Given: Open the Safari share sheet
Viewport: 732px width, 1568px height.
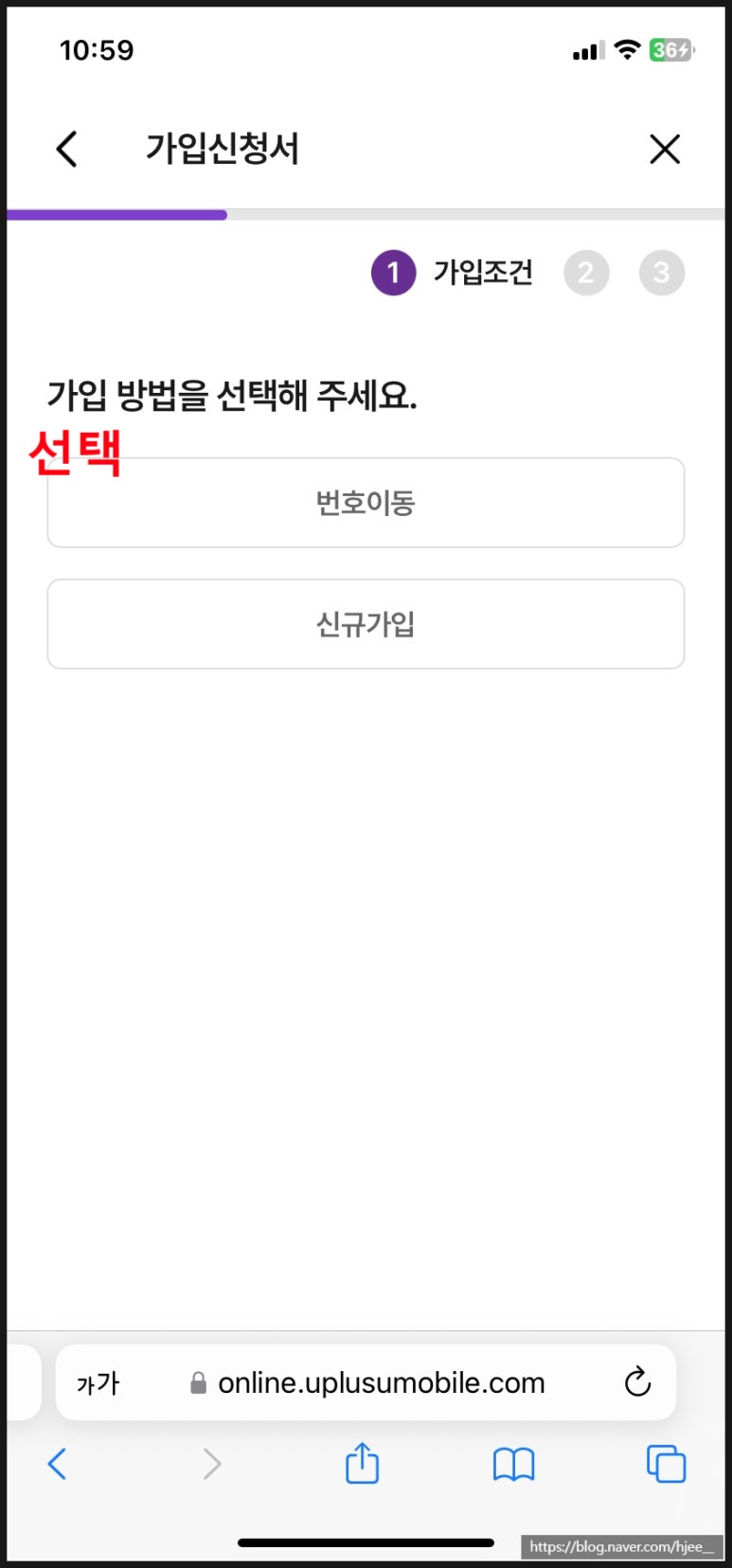Looking at the screenshot, I should click(362, 1463).
